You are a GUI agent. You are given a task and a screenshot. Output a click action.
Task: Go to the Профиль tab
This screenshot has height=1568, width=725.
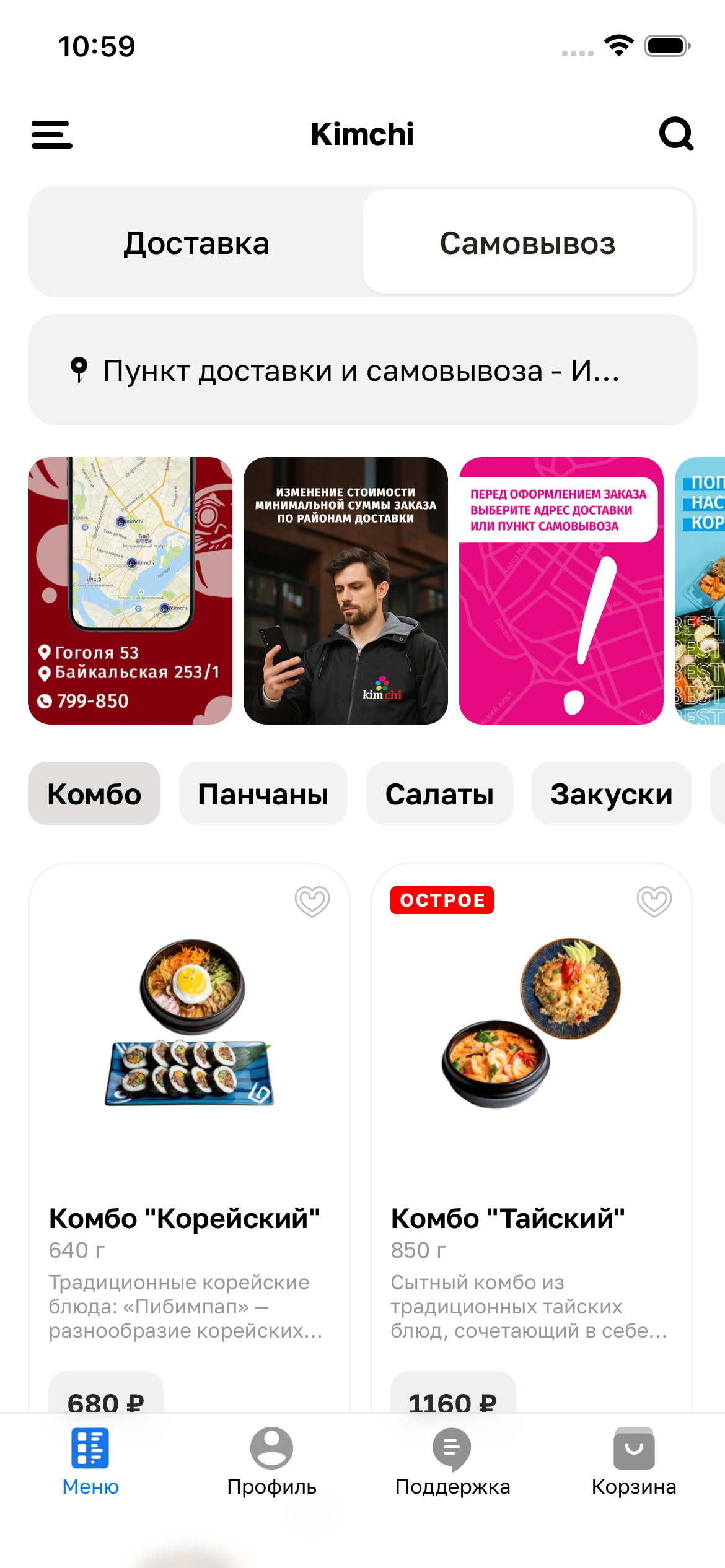271,1460
